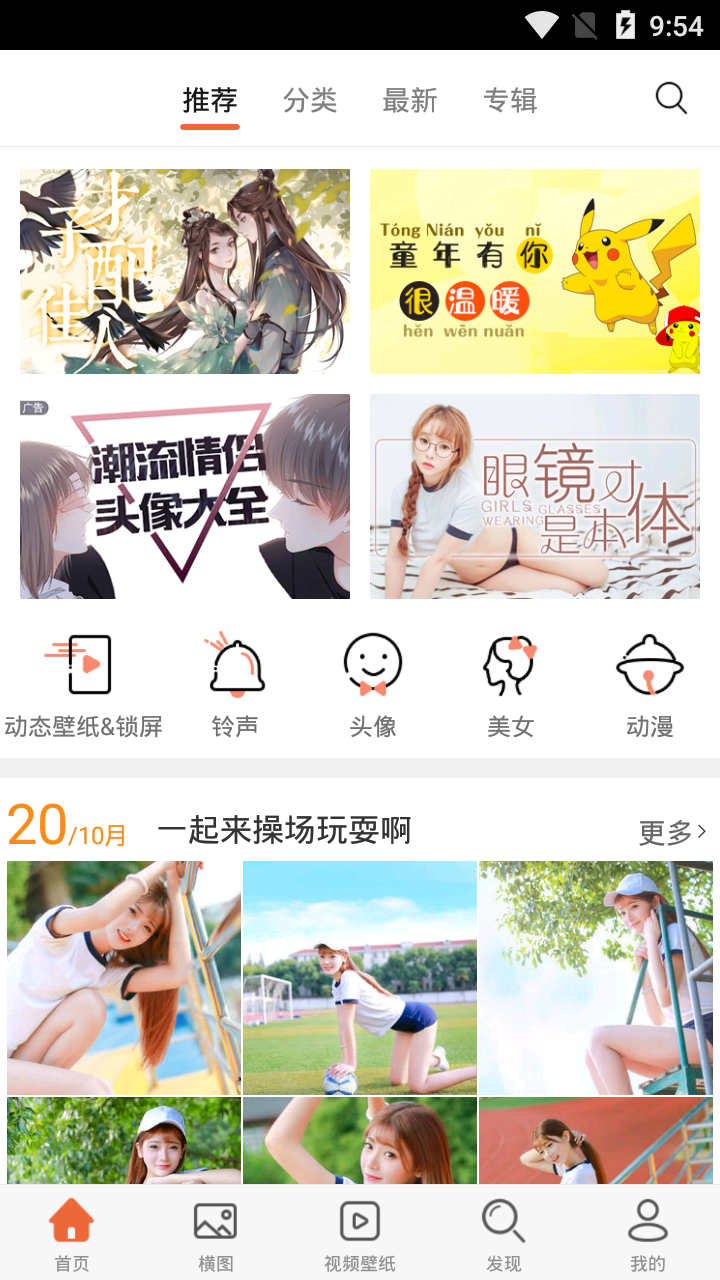Open the search icon
This screenshot has height=1280, width=720.
[x=671, y=99]
